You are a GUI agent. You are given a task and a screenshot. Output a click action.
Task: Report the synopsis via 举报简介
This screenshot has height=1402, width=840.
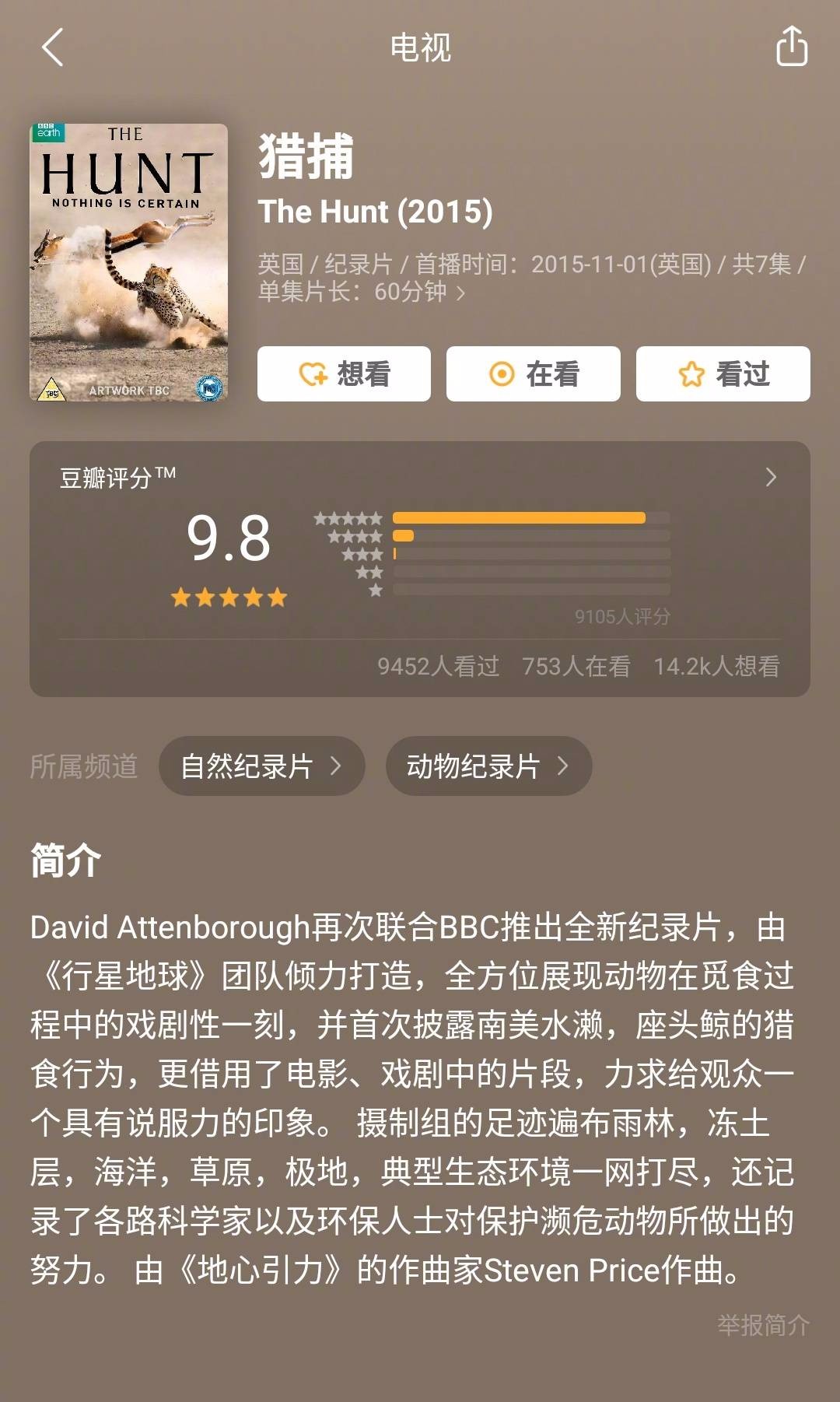point(763,1324)
